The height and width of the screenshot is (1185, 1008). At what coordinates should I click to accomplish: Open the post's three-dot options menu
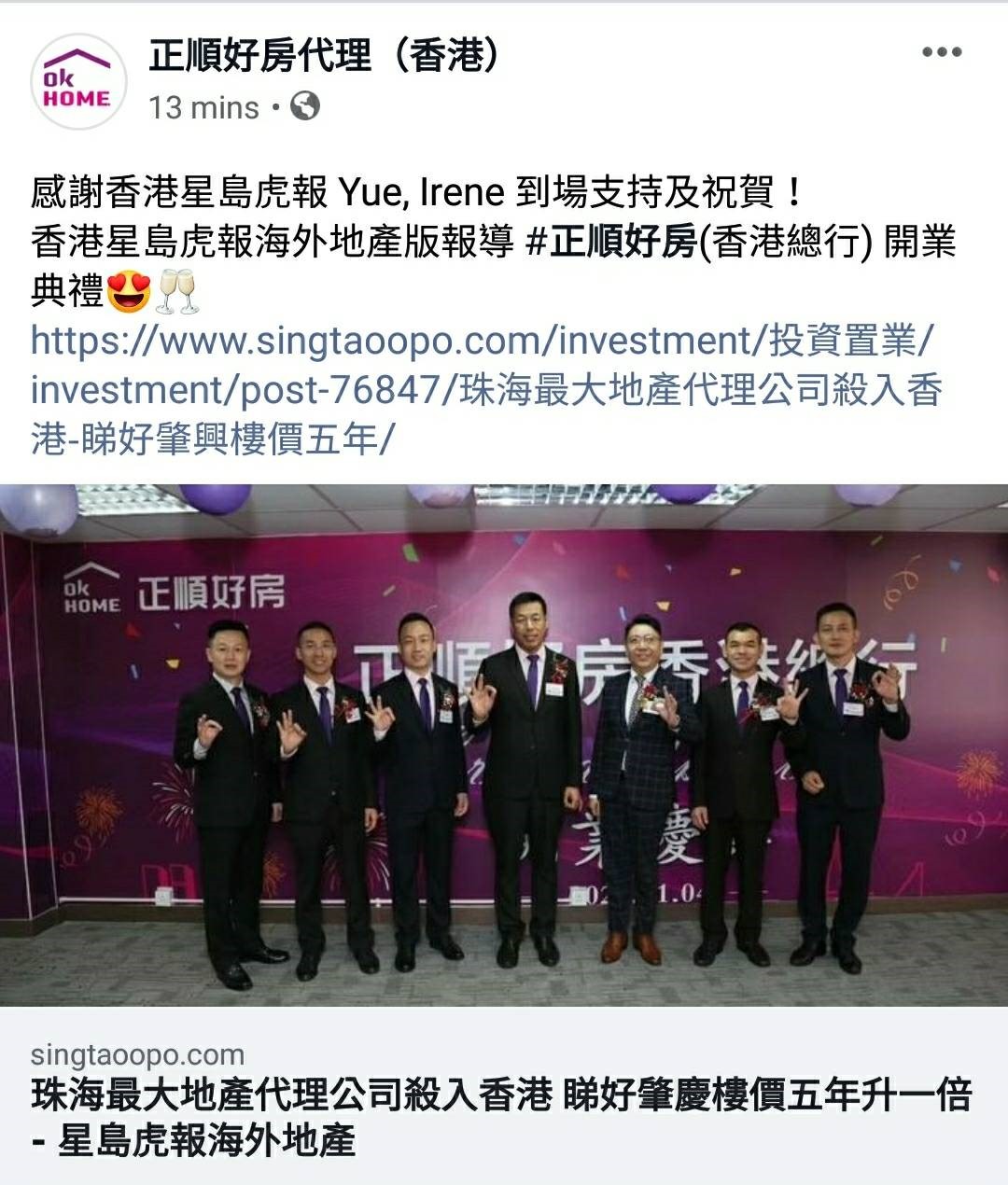[941, 52]
